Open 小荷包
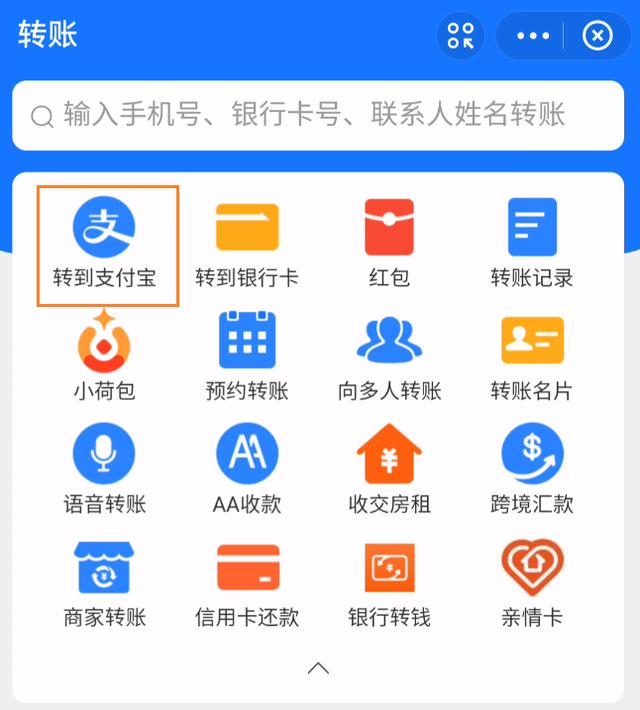The width and height of the screenshot is (640, 710). point(106,357)
